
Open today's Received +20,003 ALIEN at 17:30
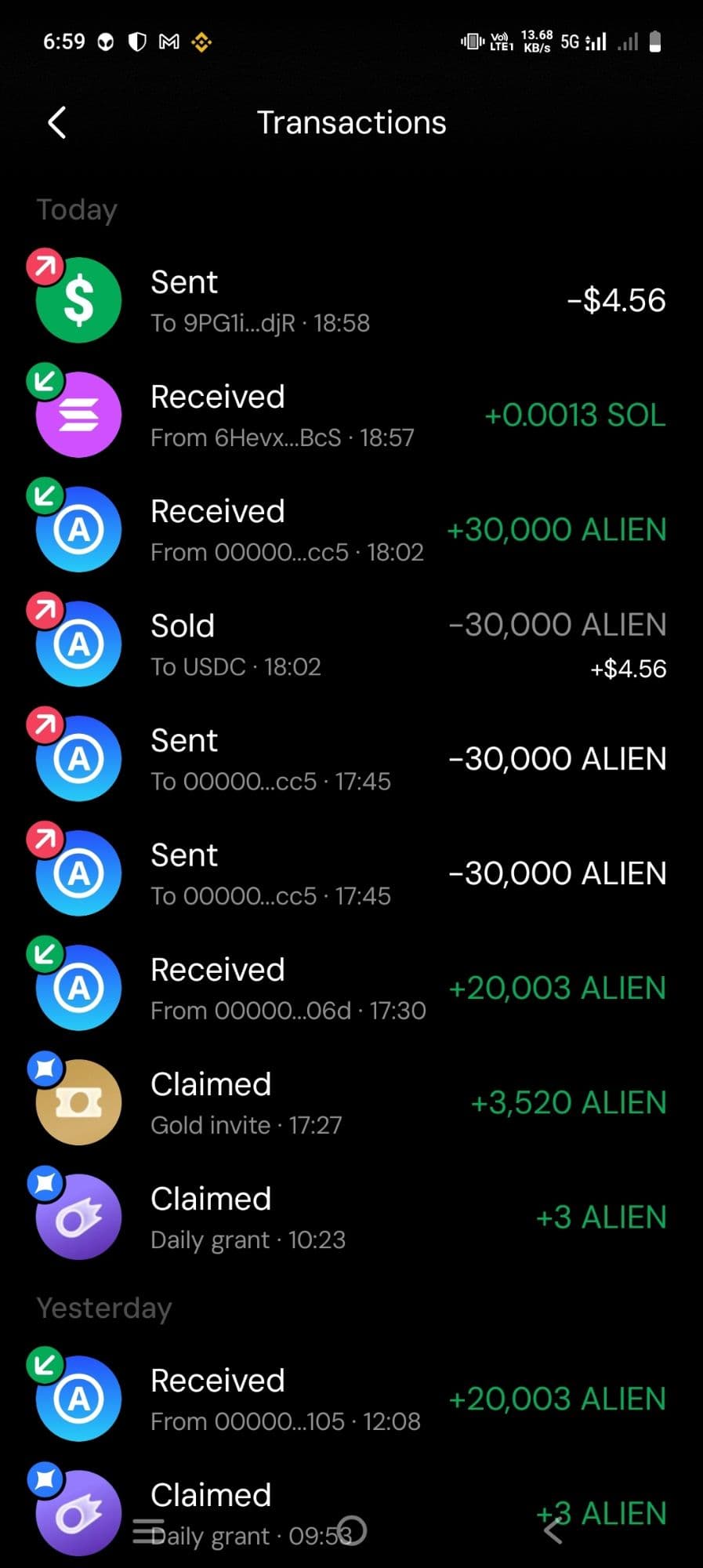tap(351, 989)
